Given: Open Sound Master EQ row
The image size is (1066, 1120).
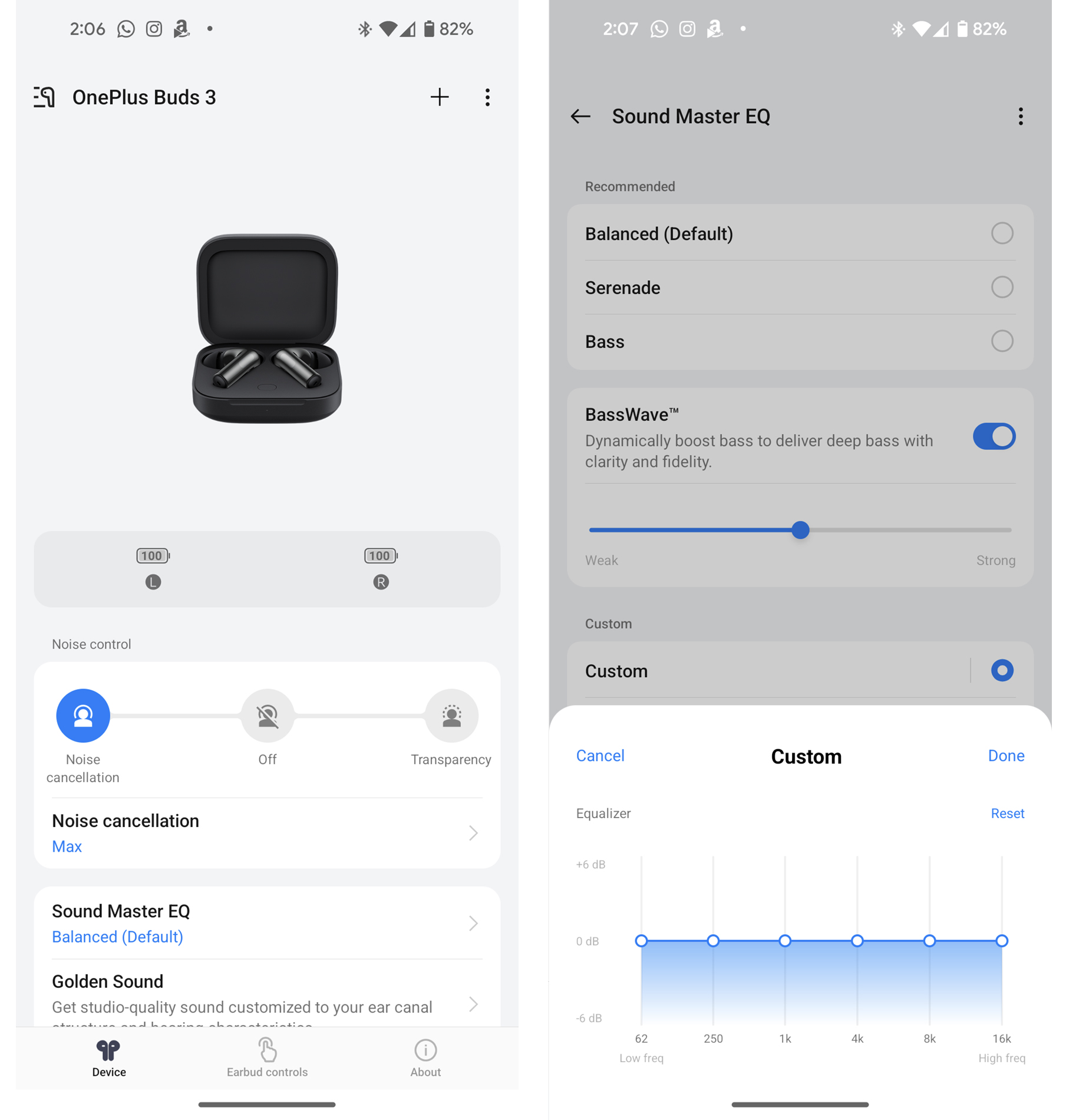Looking at the screenshot, I should point(266,923).
